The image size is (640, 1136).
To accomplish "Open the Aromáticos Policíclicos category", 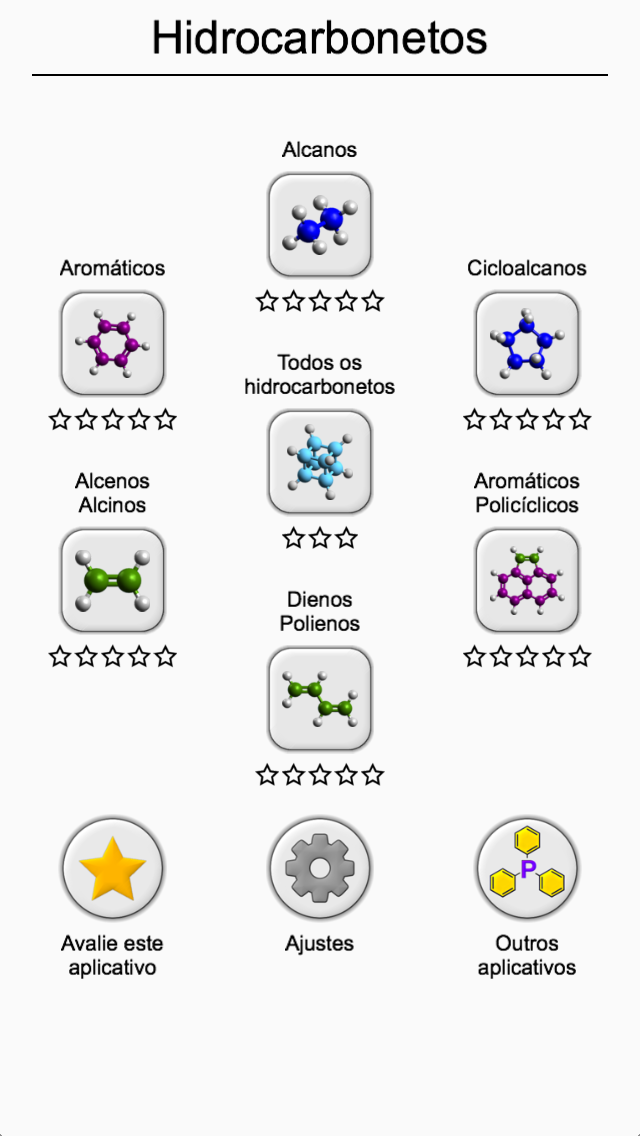I will [527, 580].
